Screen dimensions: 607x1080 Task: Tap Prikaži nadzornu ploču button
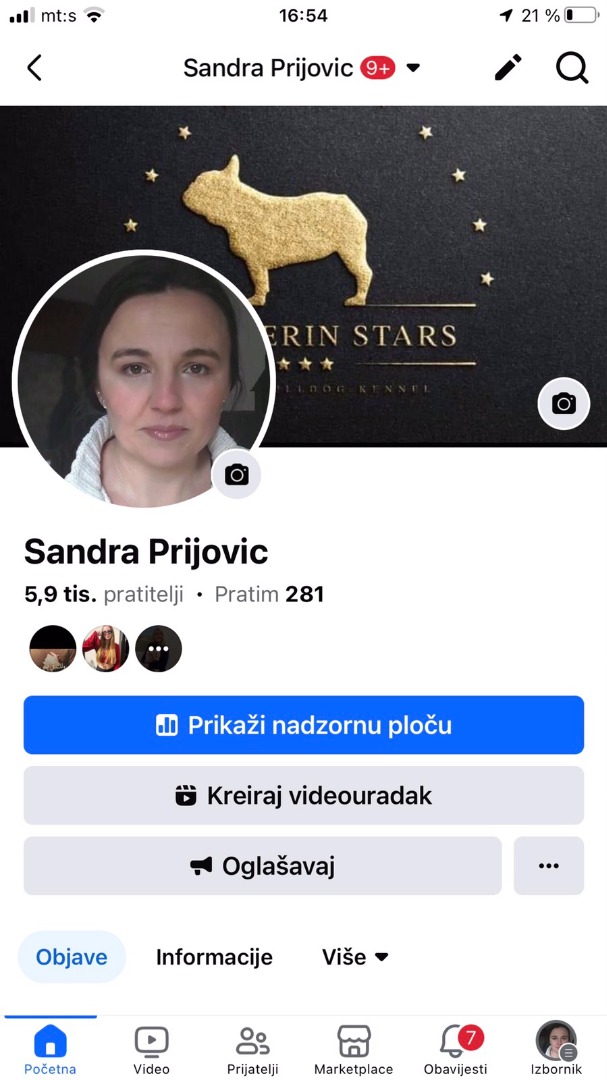[304, 725]
